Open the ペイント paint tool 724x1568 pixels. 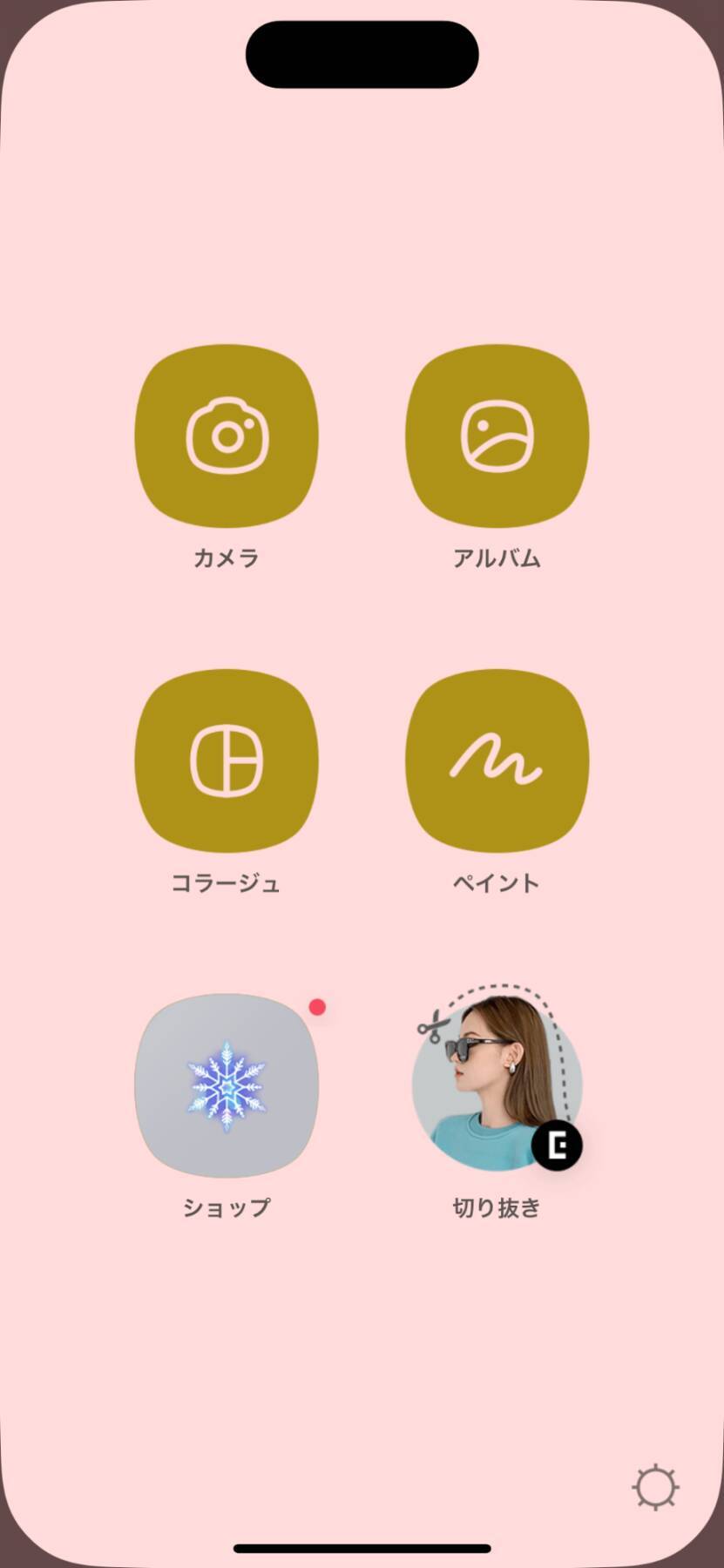click(497, 760)
